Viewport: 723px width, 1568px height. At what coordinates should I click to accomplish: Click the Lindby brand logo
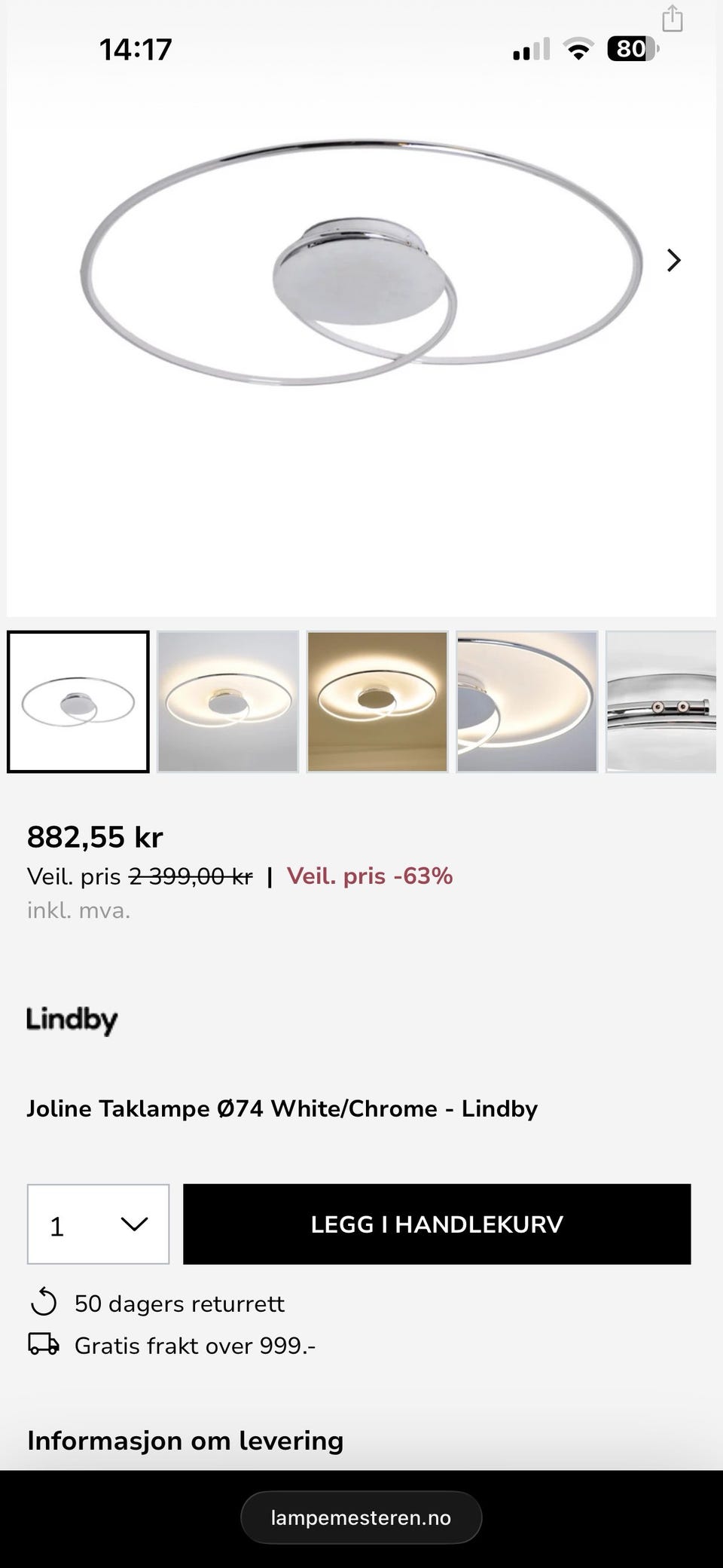[x=72, y=1019]
